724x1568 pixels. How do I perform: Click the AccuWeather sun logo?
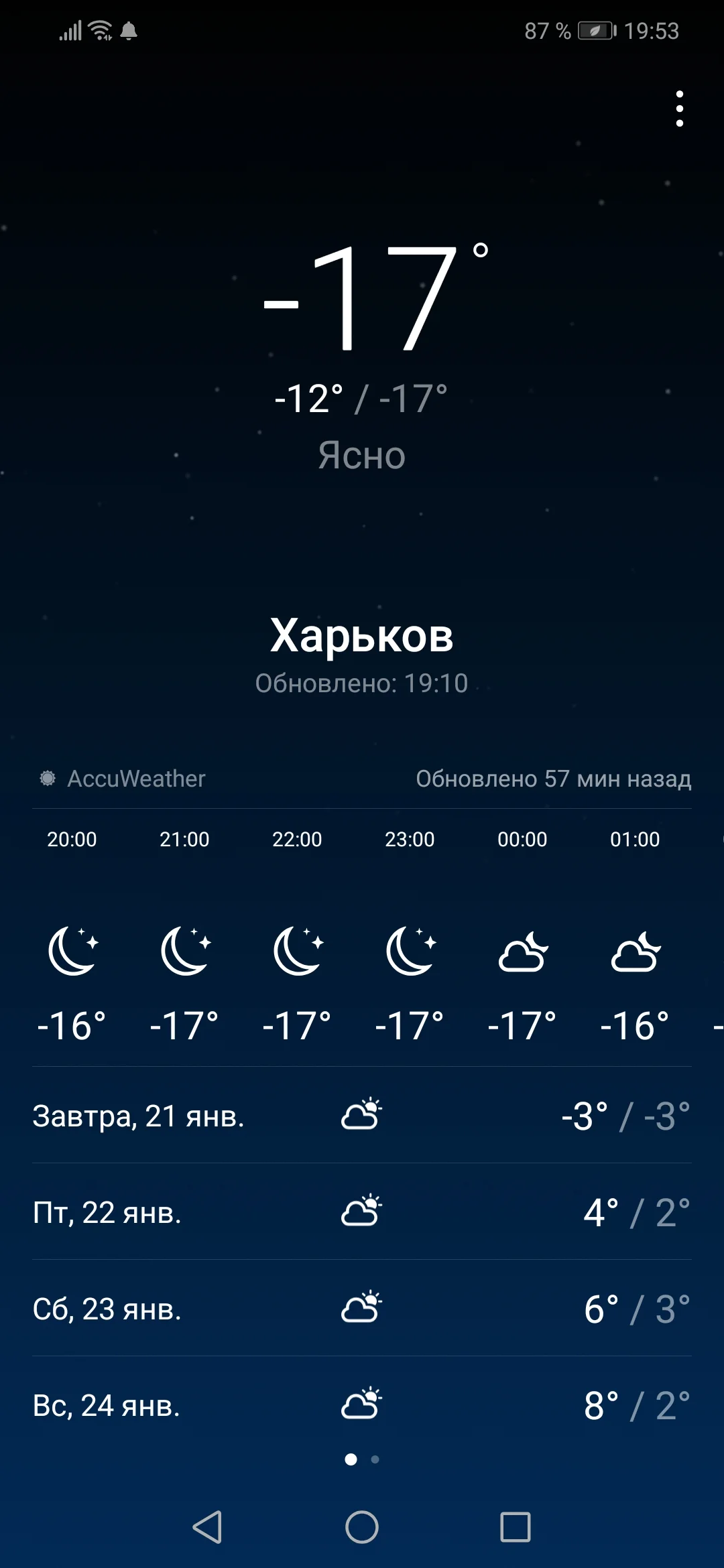[x=47, y=779]
